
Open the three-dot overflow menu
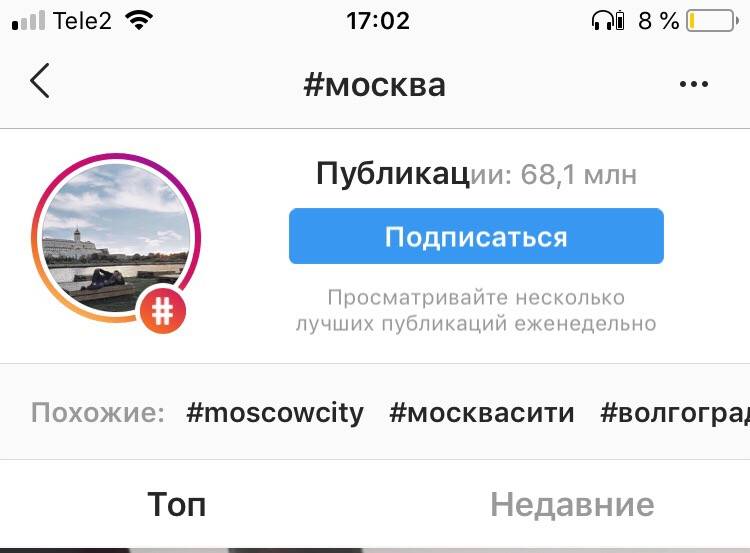point(693,84)
